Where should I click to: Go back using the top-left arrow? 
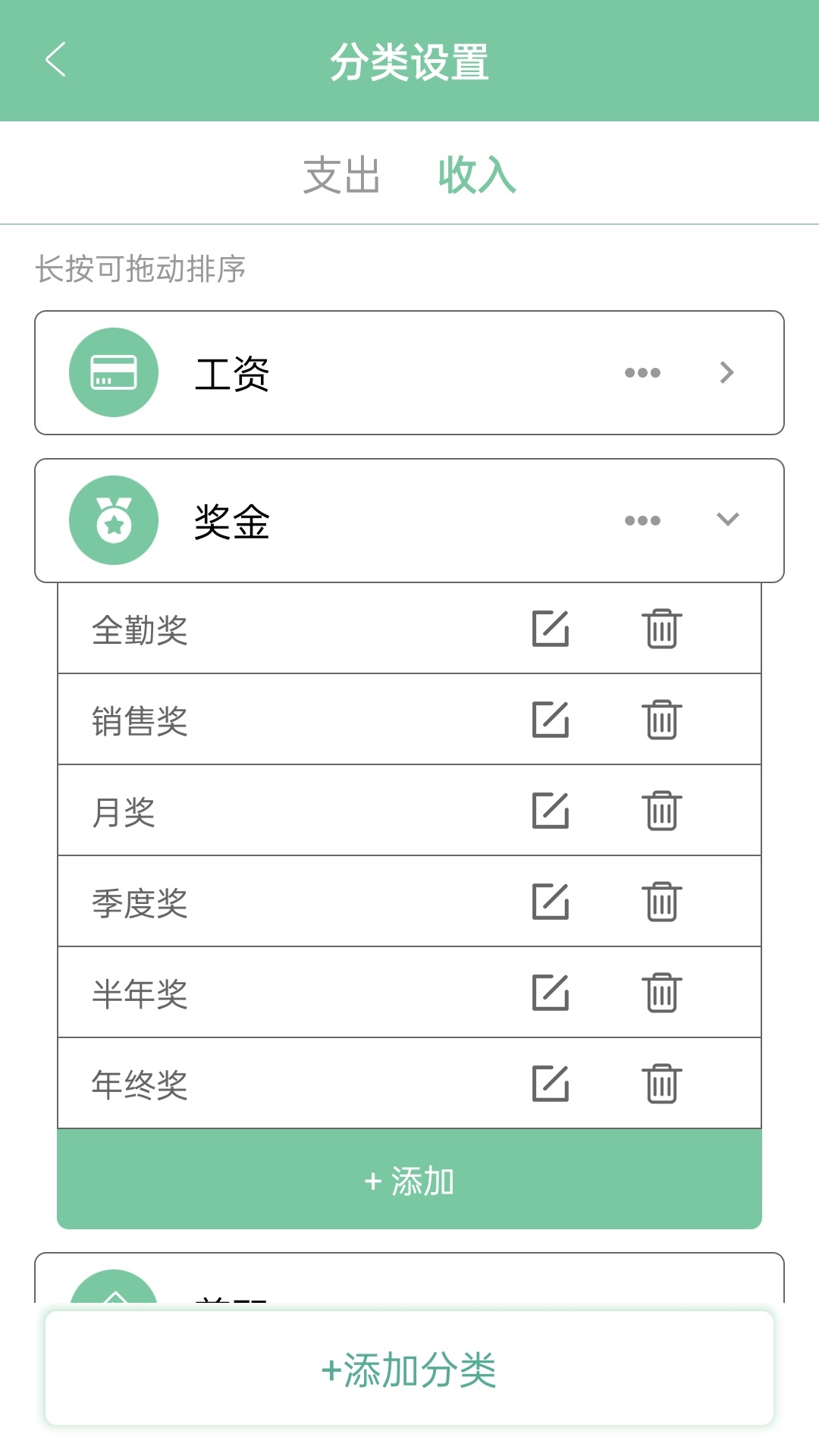click(x=55, y=62)
